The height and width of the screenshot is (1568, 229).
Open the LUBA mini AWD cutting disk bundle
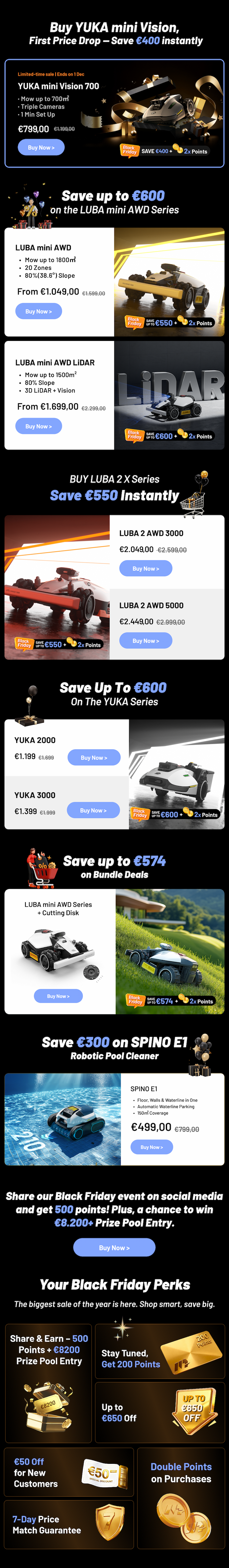[58, 996]
